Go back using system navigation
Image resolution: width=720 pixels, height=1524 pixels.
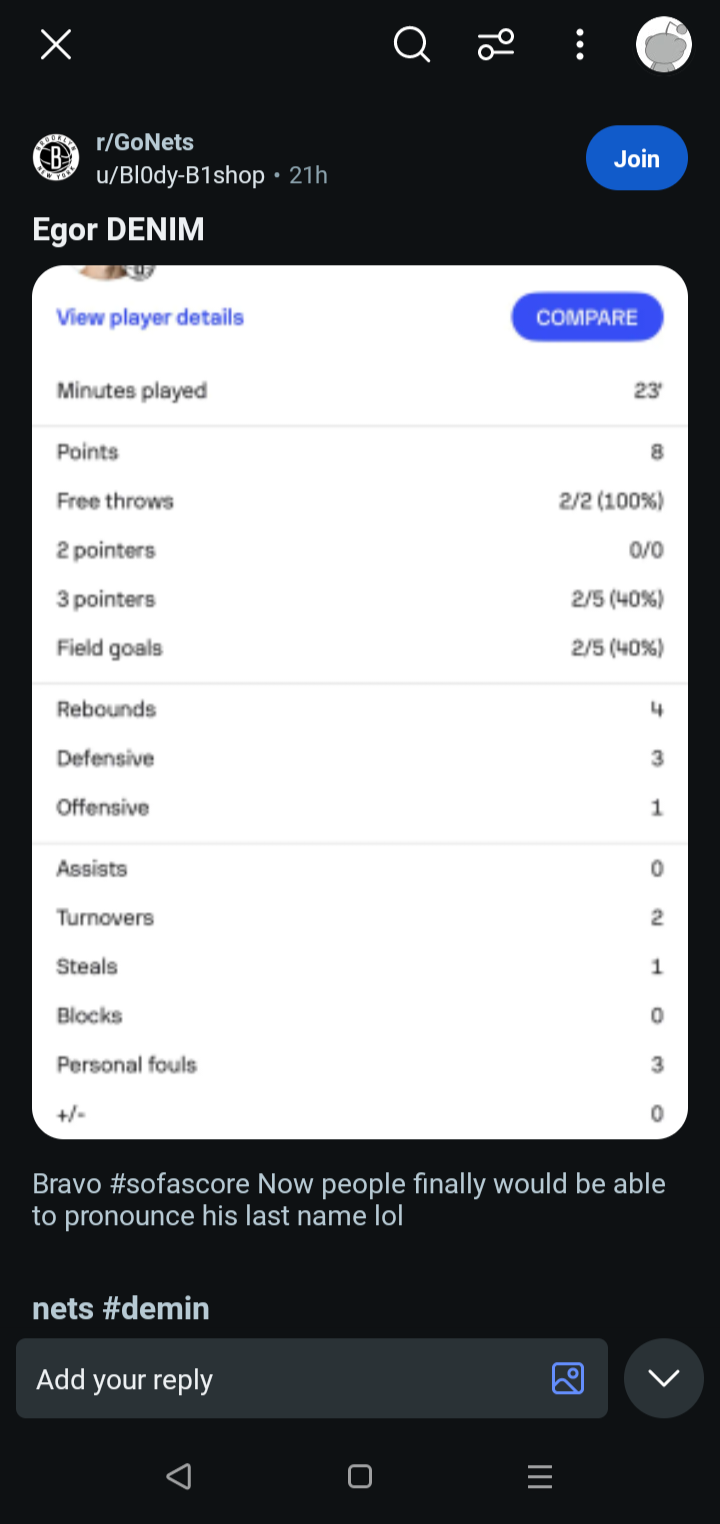coord(179,1476)
